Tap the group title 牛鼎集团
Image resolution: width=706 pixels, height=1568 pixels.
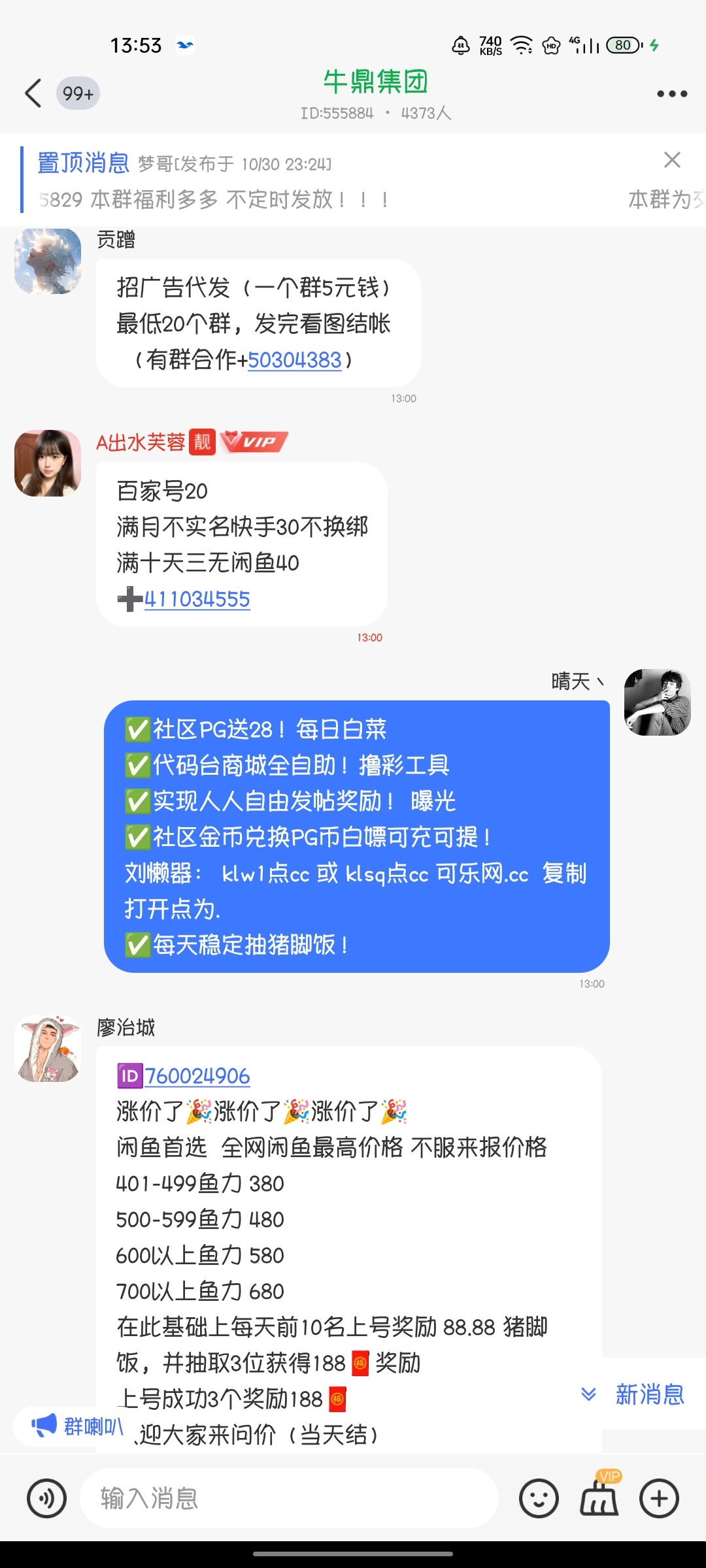click(375, 81)
